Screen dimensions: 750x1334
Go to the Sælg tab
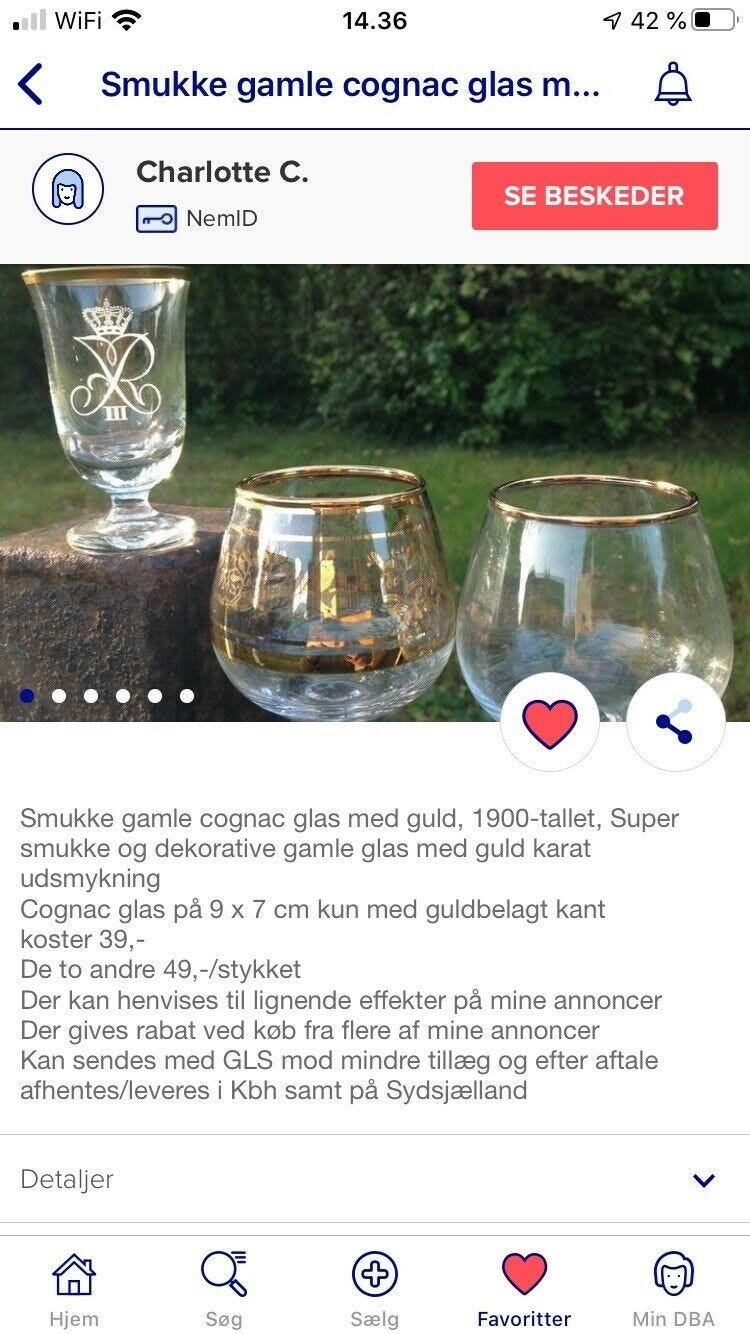(375, 1289)
